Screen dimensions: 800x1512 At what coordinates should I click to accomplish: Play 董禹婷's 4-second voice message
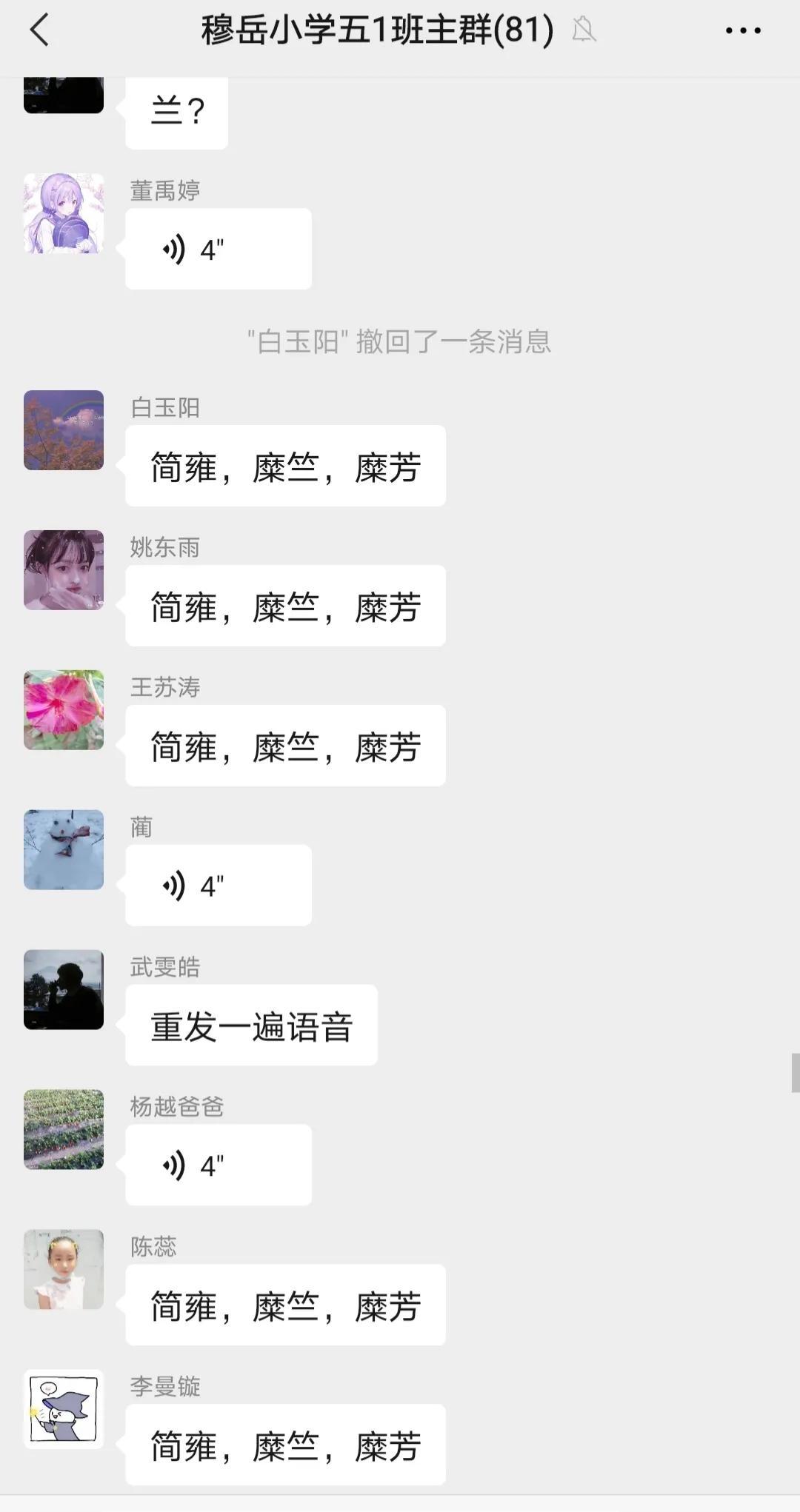pos(218,250)
